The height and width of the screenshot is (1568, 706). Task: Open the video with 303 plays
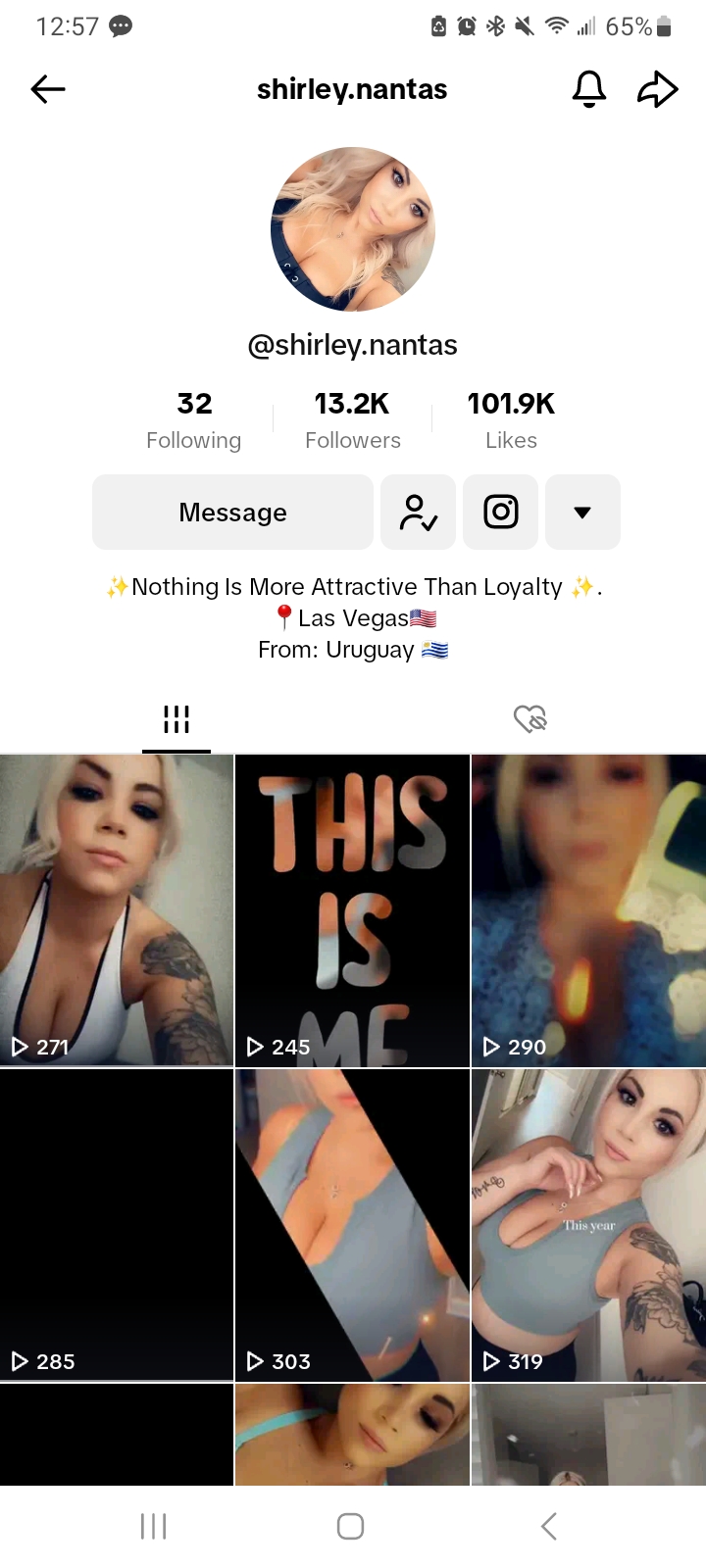coord(352,1224)
